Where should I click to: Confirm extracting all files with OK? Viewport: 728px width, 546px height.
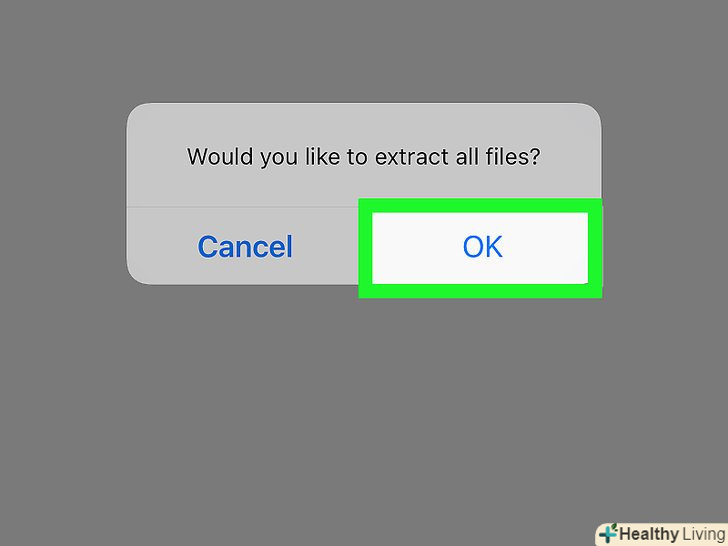pos(481,247)
